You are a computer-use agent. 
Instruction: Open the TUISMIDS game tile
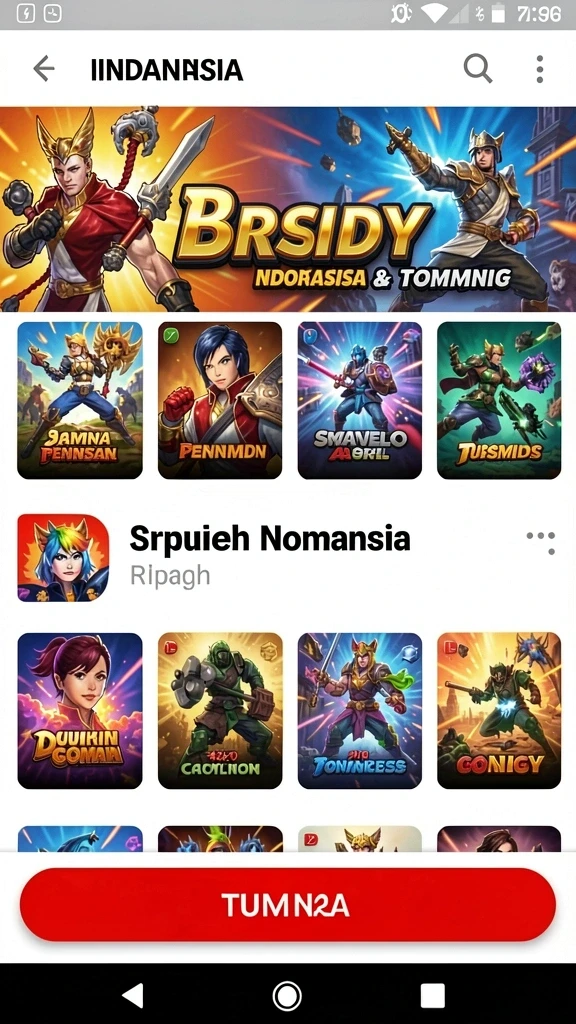coord(499,400)
